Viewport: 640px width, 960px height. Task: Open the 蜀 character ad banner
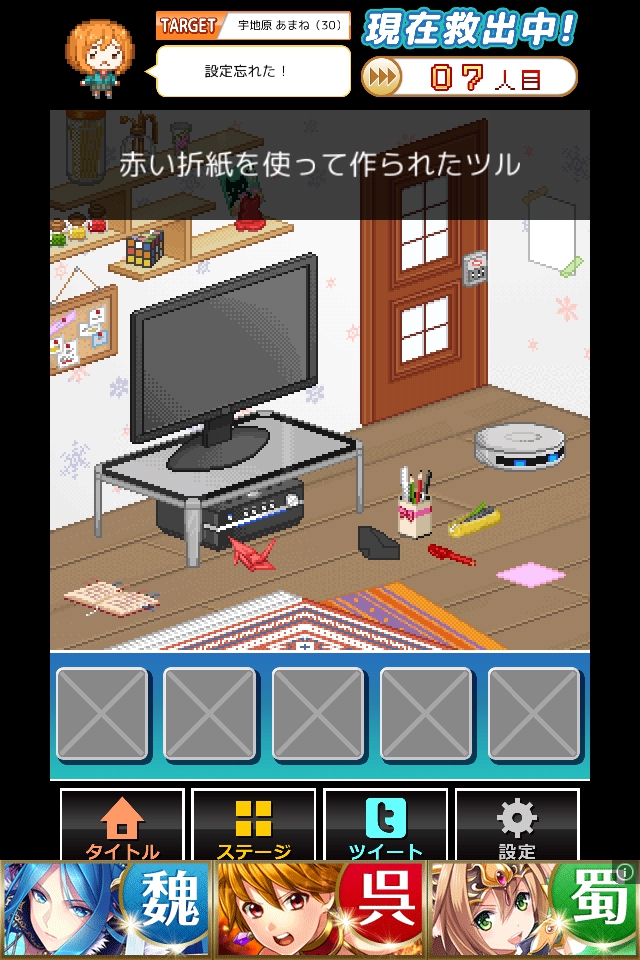point(535,910)
